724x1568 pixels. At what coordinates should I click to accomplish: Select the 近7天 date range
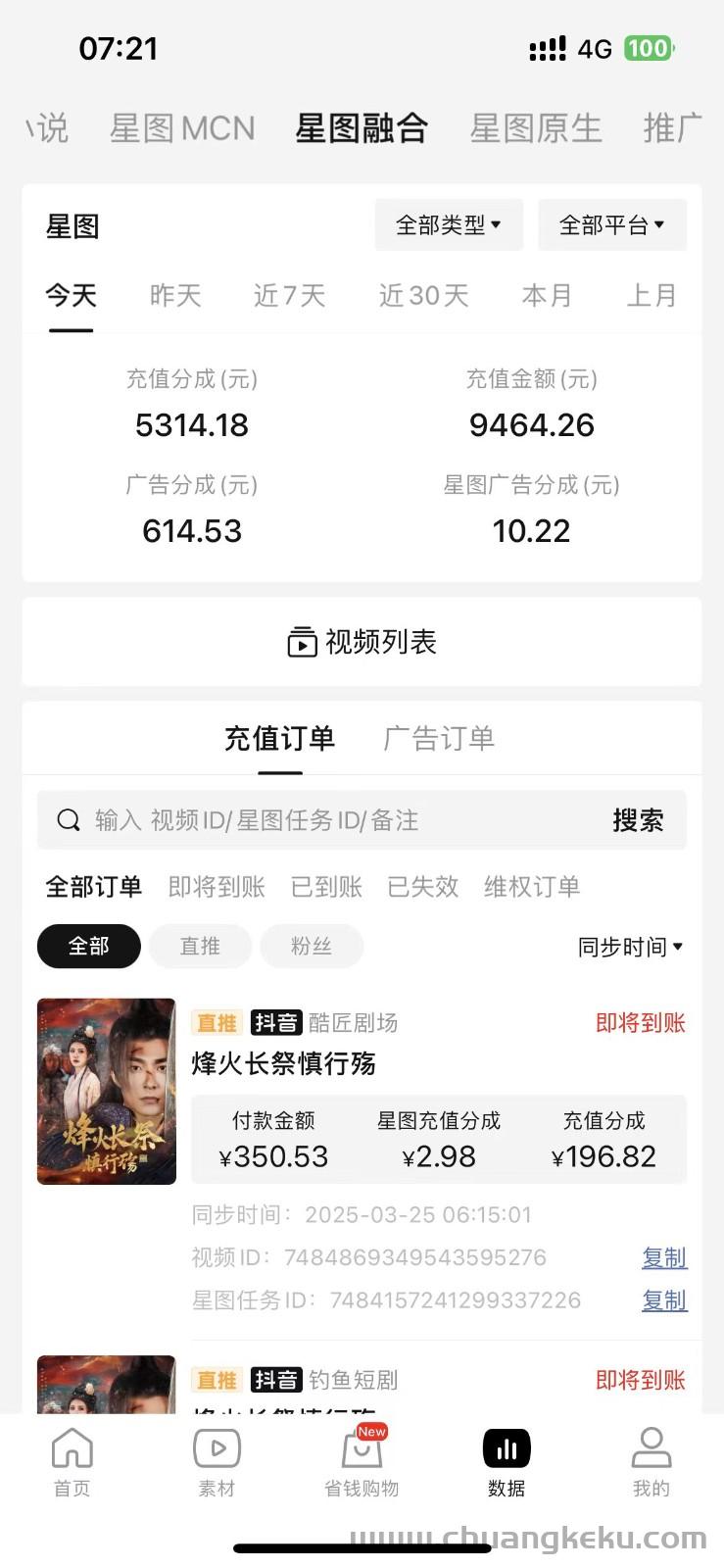tap(289, 295)
